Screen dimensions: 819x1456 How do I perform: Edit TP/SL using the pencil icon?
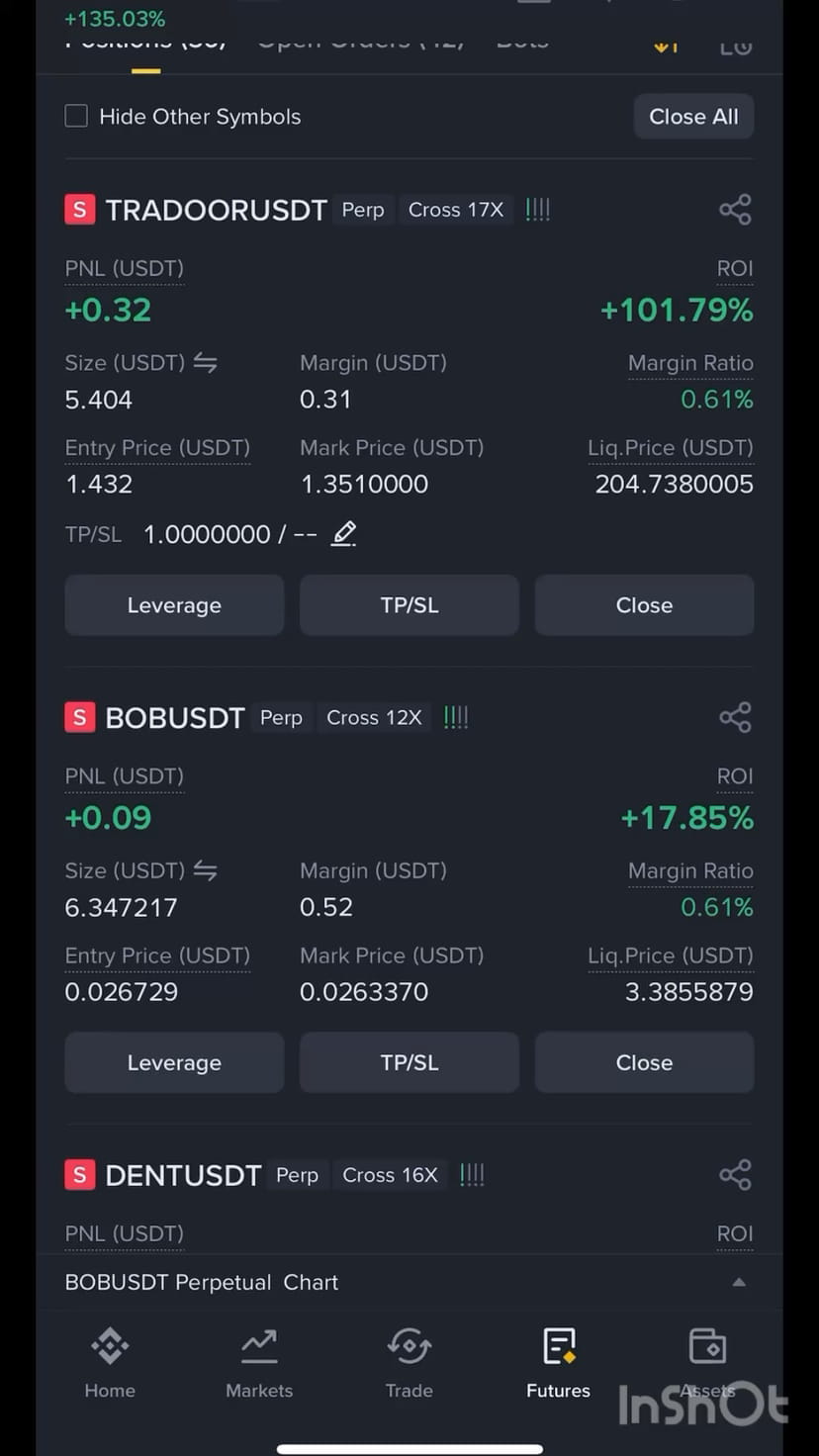pyautogui.click(x=343, y=533)
